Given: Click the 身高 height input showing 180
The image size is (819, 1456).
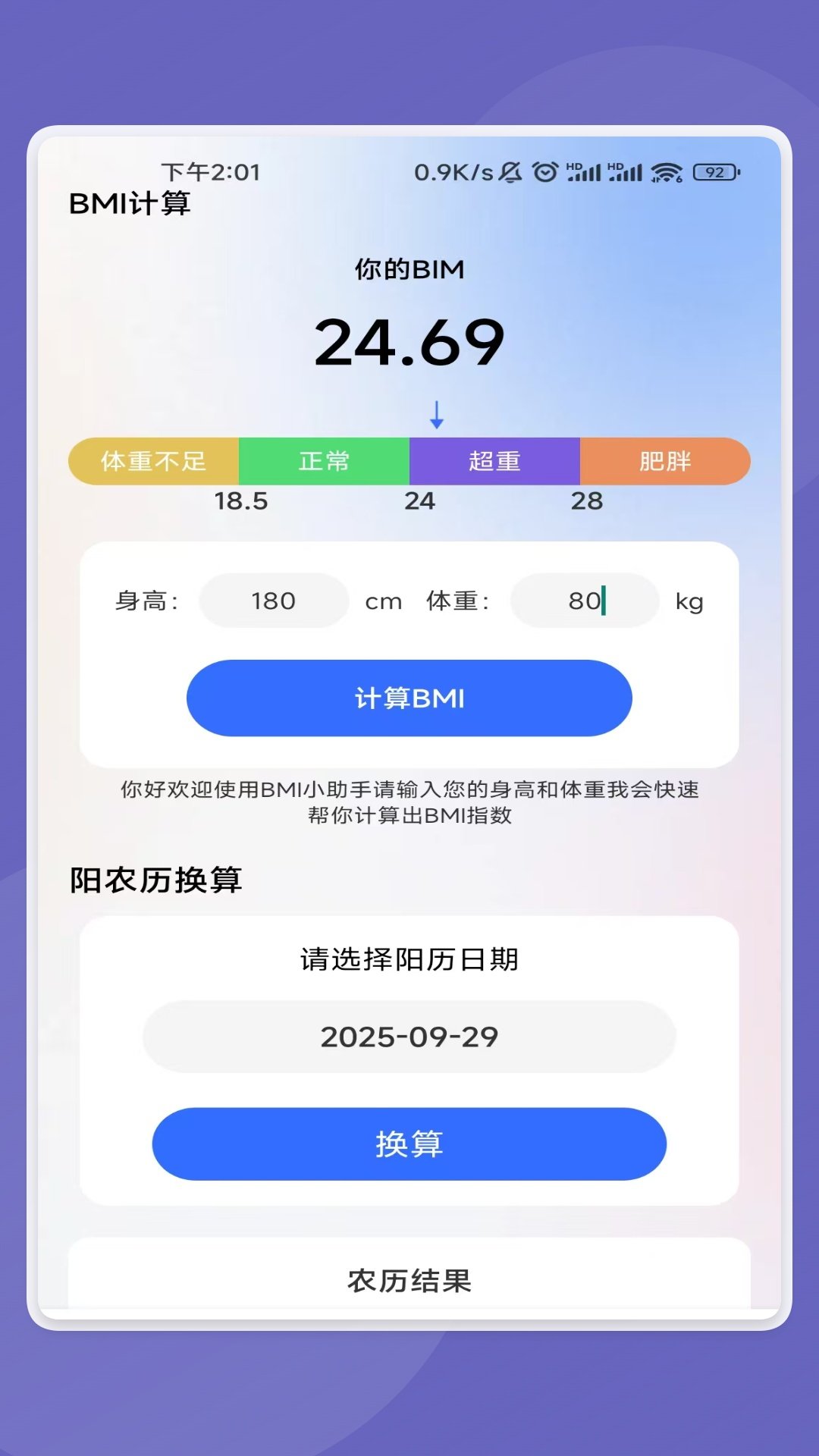Looking at the screenshot, I should point(273,601).
